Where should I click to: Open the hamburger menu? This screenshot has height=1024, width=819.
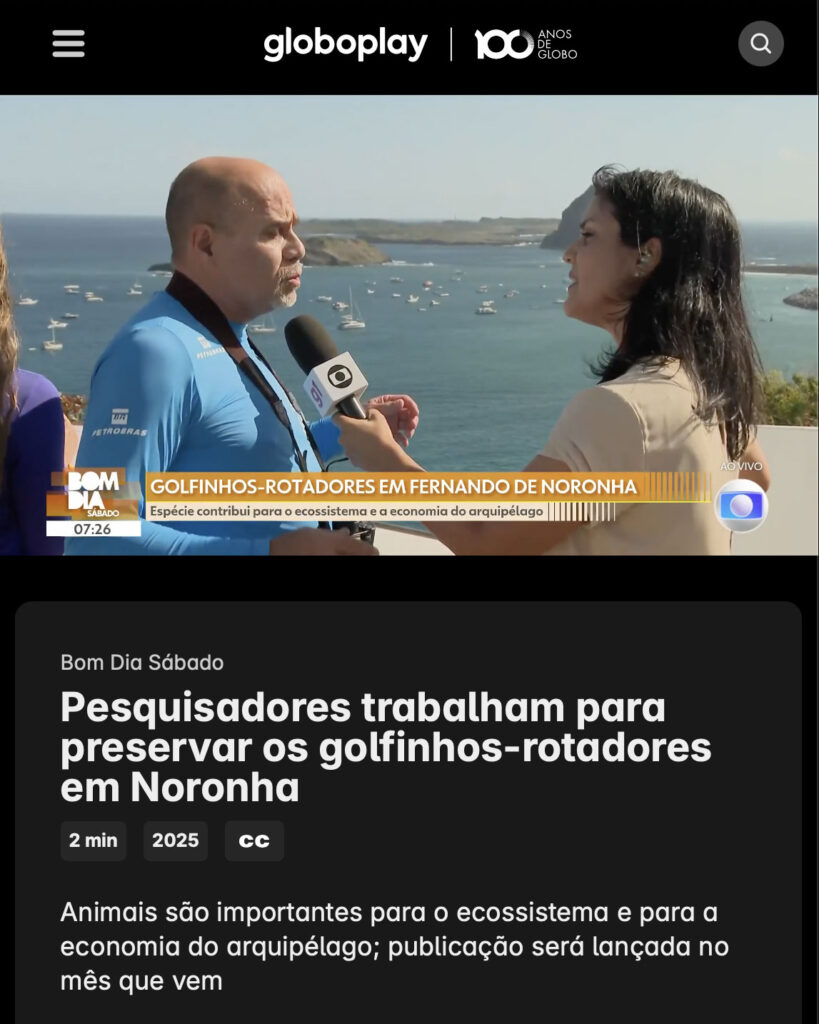pos(68,44)
